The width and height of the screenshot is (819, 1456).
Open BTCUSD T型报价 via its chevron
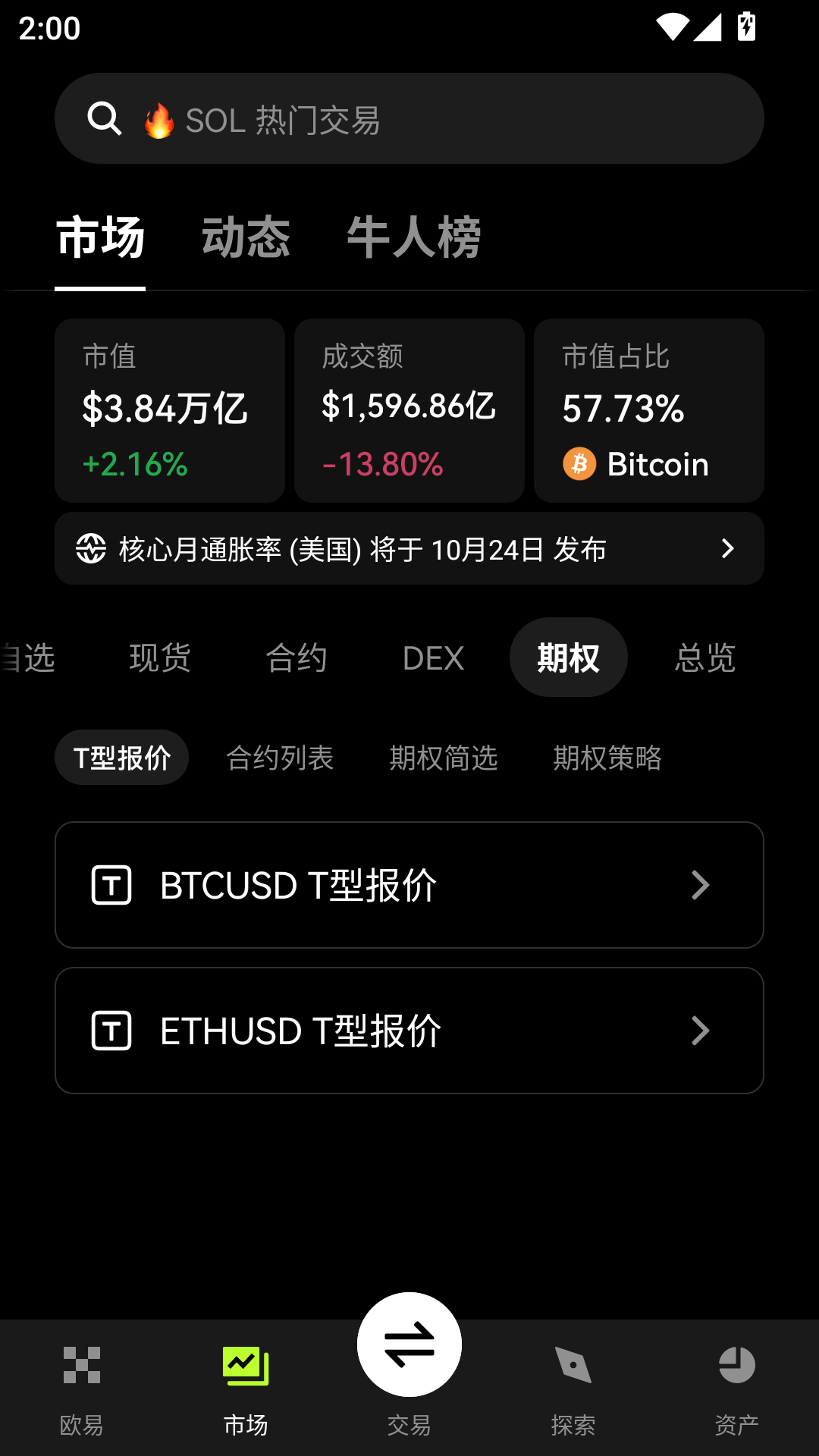click(x=700, y=884)
